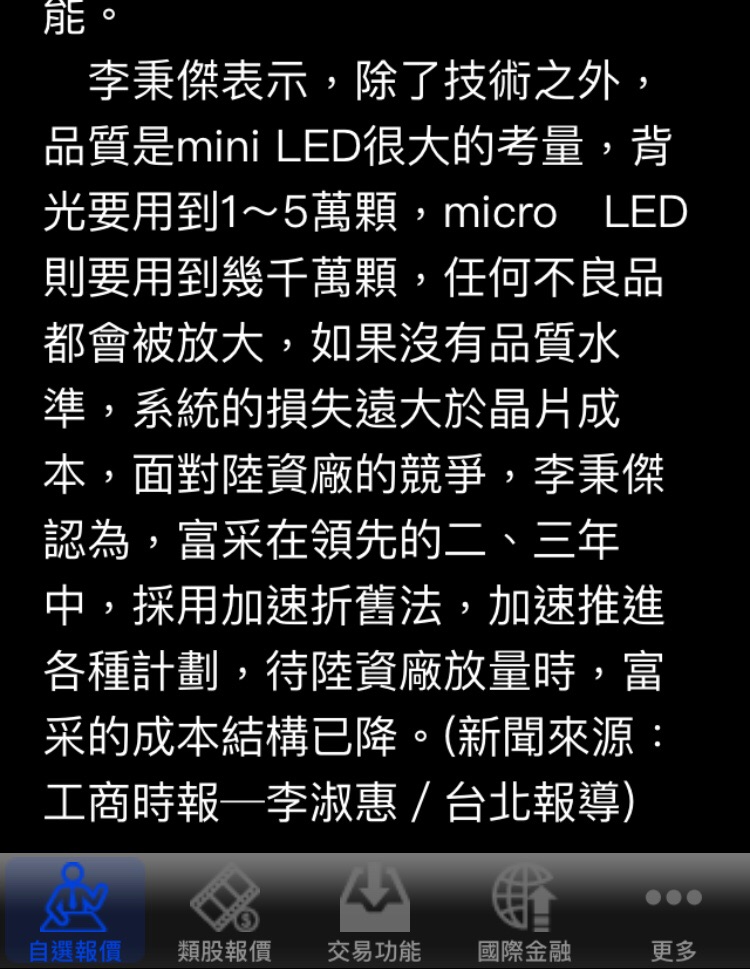
Task: Open the 自選報價 tab
Action: (75, 912)
